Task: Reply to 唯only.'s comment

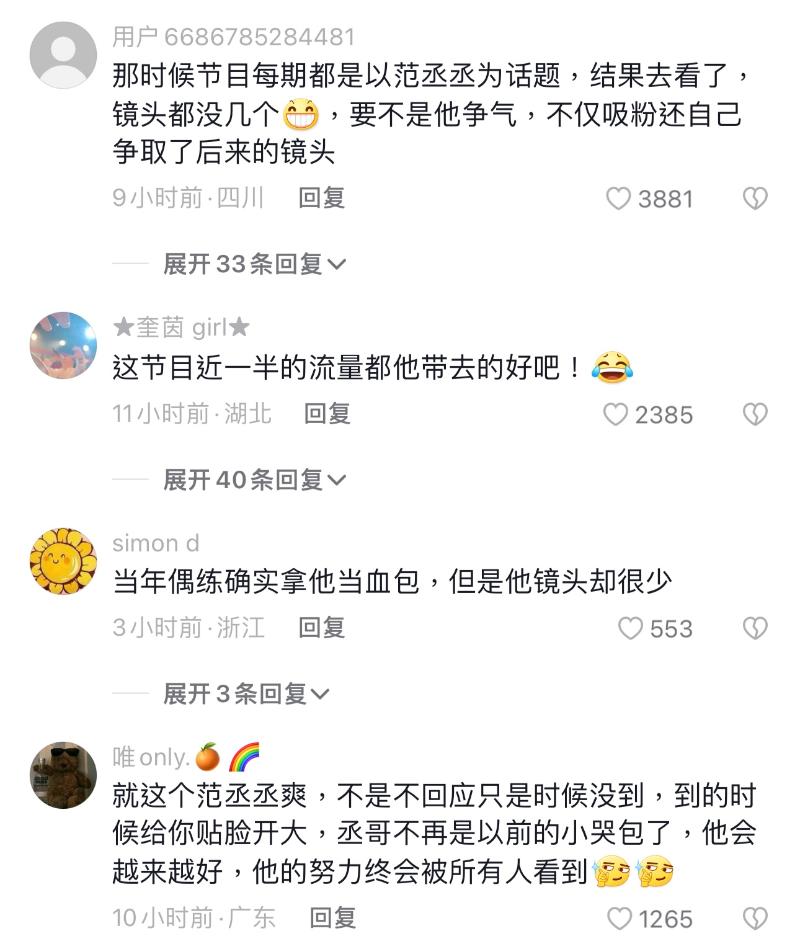Action: pos(333,917)
